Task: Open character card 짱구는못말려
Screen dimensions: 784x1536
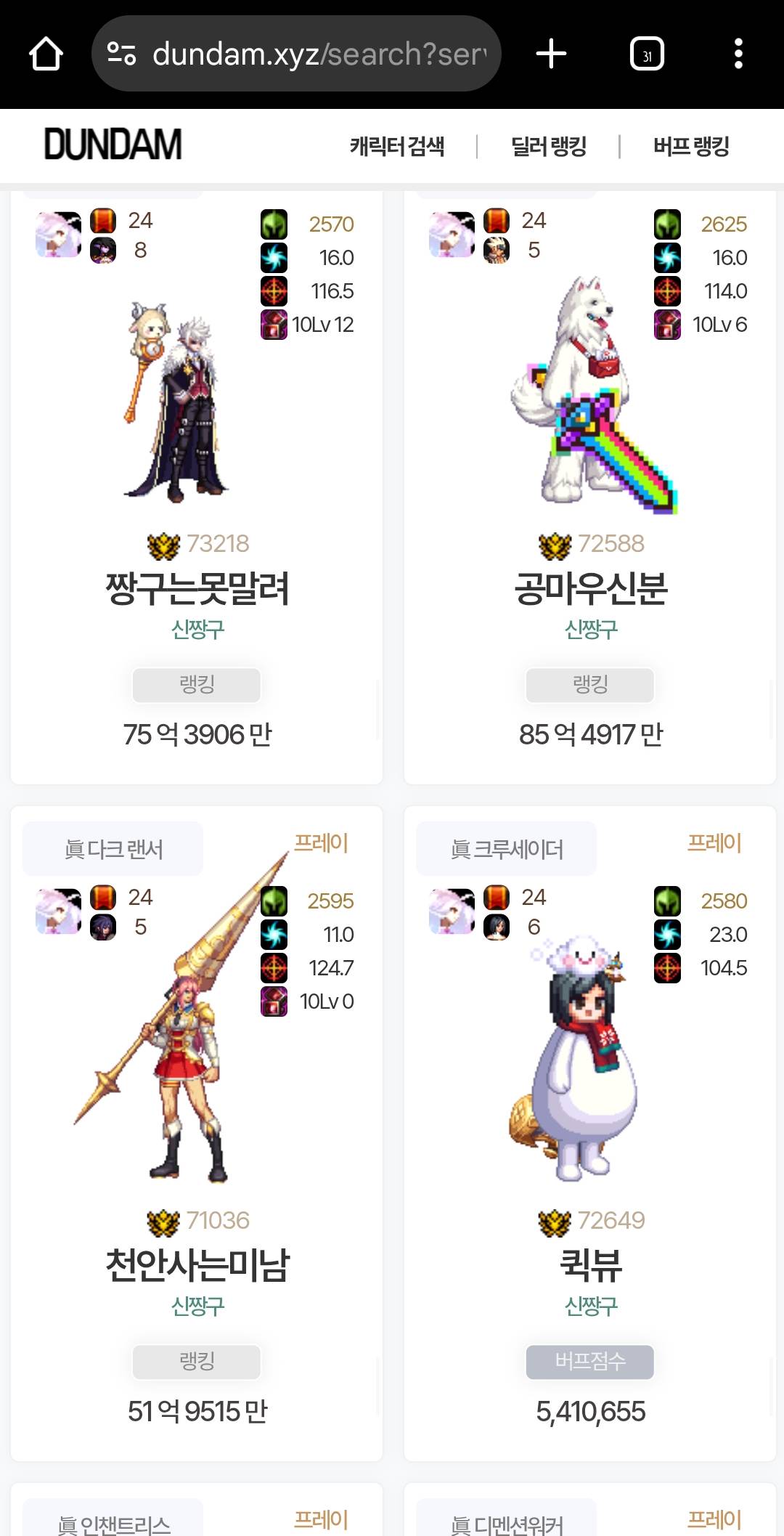Action: tap(197, 588)
